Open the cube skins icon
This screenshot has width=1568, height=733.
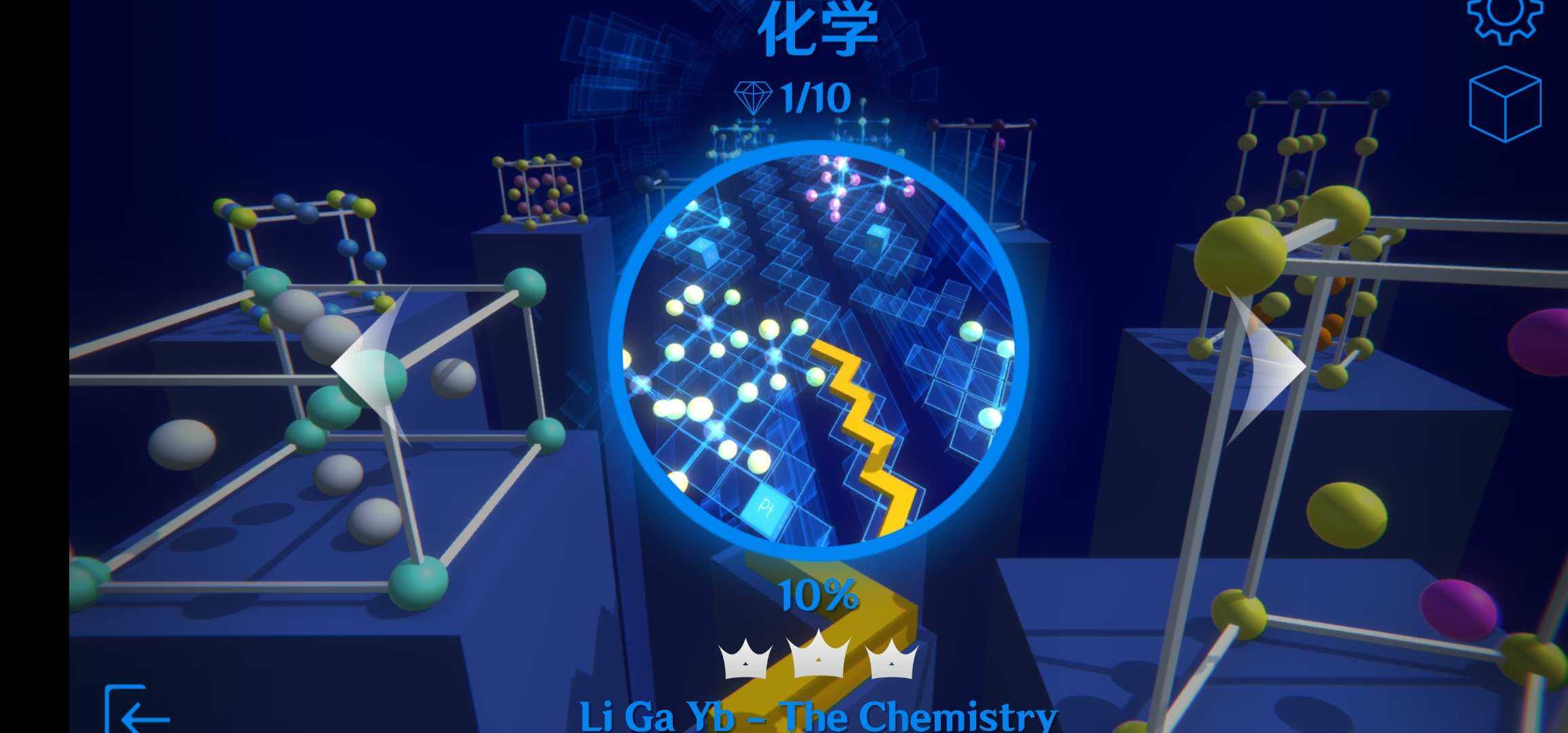pos(1505,104)
